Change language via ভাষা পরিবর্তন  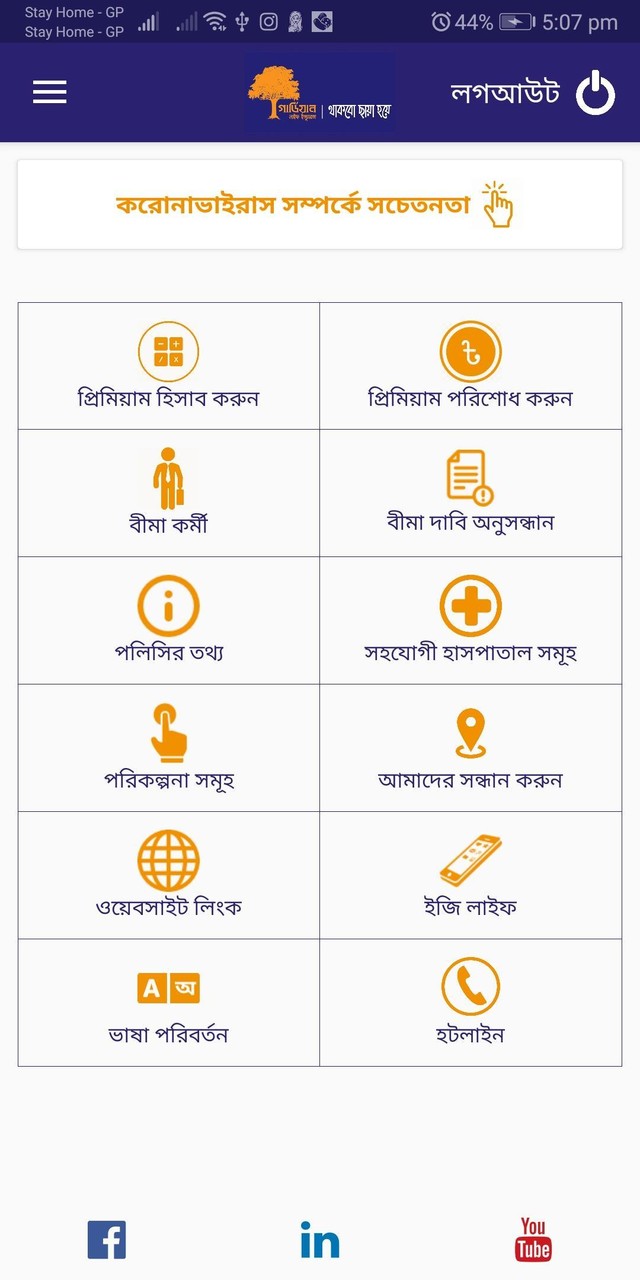[x=168, y=1002]
